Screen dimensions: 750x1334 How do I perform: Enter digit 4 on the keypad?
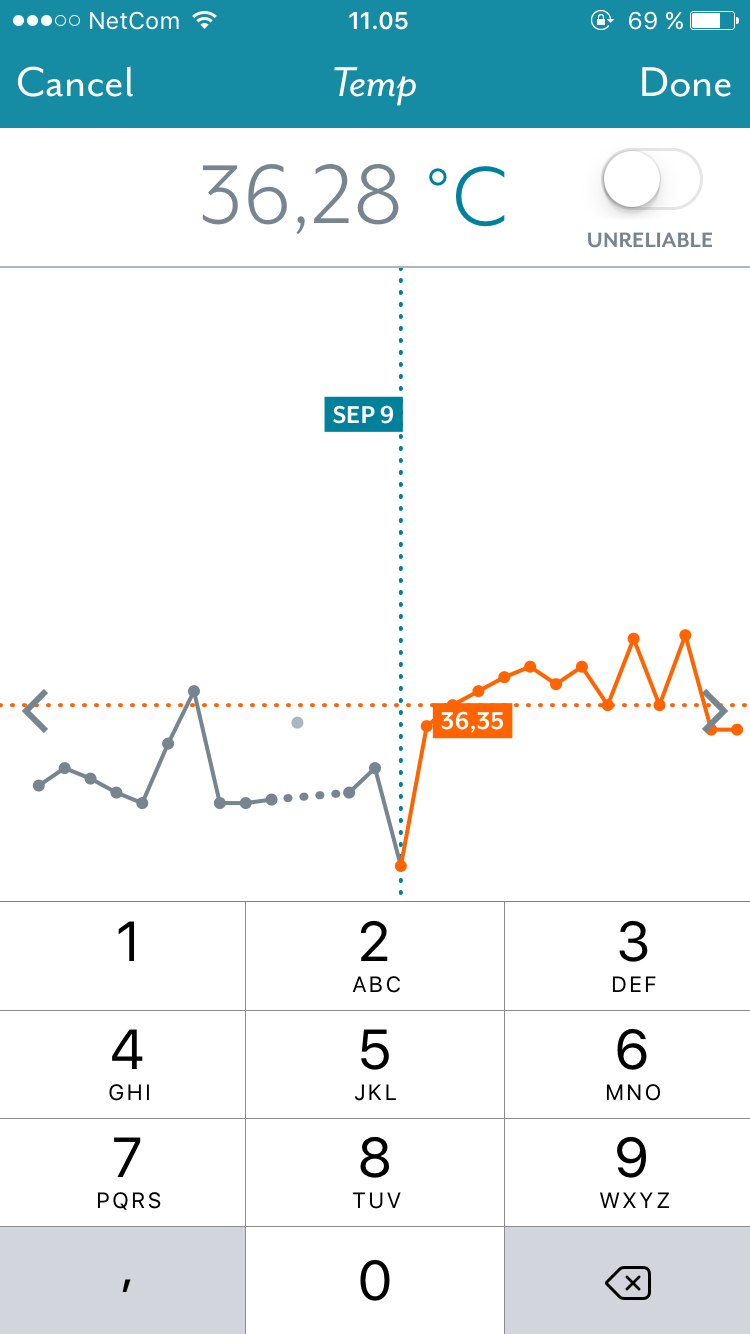123,1064
